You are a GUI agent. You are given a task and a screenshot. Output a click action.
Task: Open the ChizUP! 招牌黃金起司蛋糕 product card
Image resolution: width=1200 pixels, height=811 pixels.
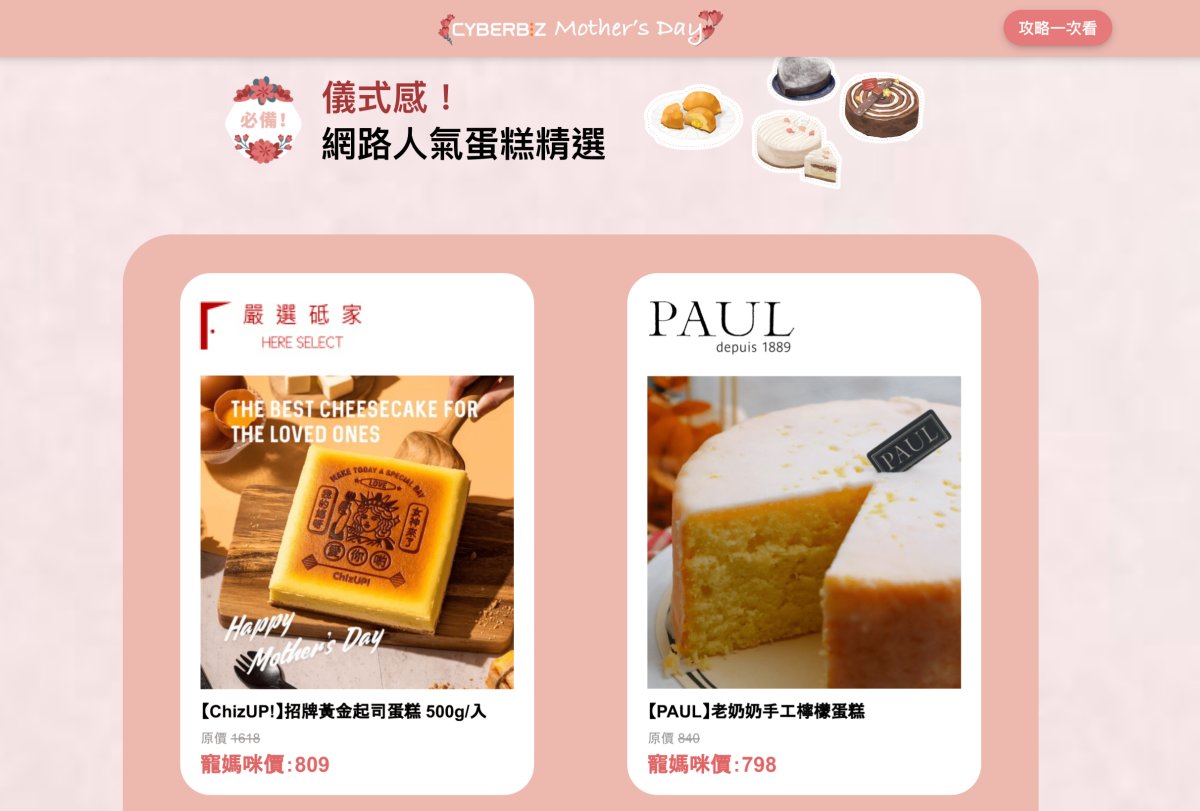tap(357, 532)
